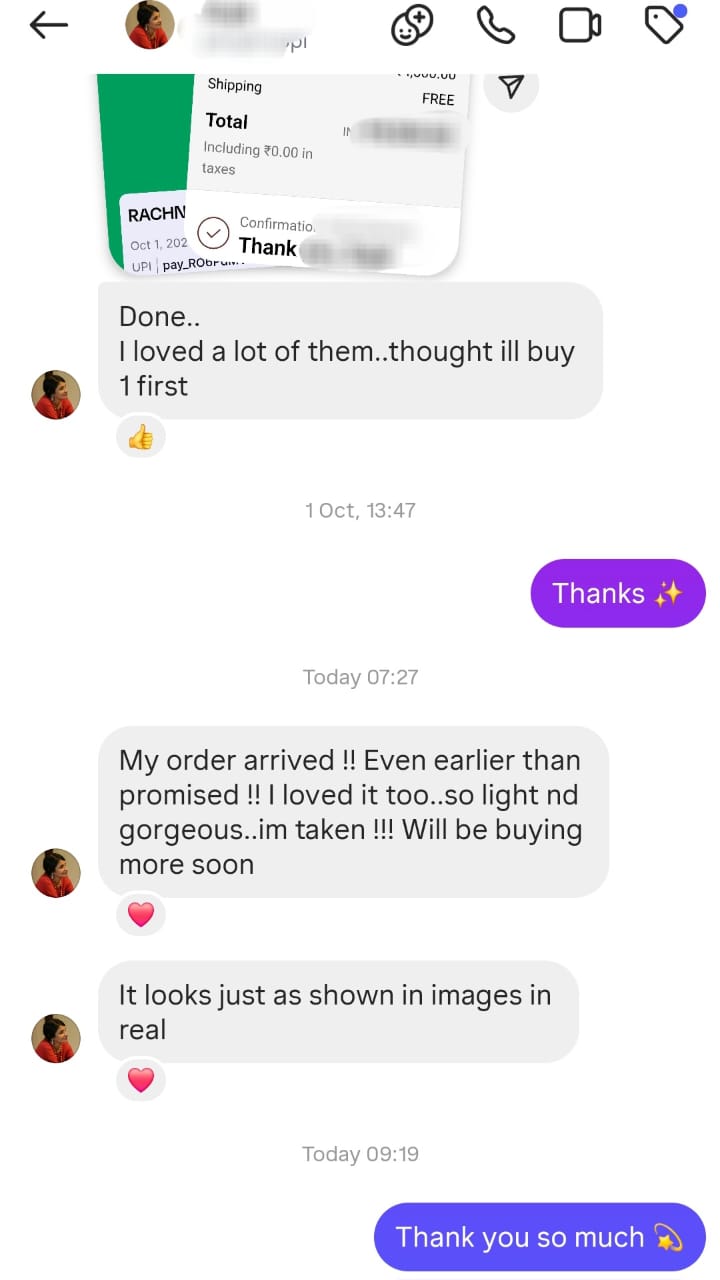720x1280 pixels.
Task: Forward the shared payment screenshot
Action: click(x=511, y=88)
